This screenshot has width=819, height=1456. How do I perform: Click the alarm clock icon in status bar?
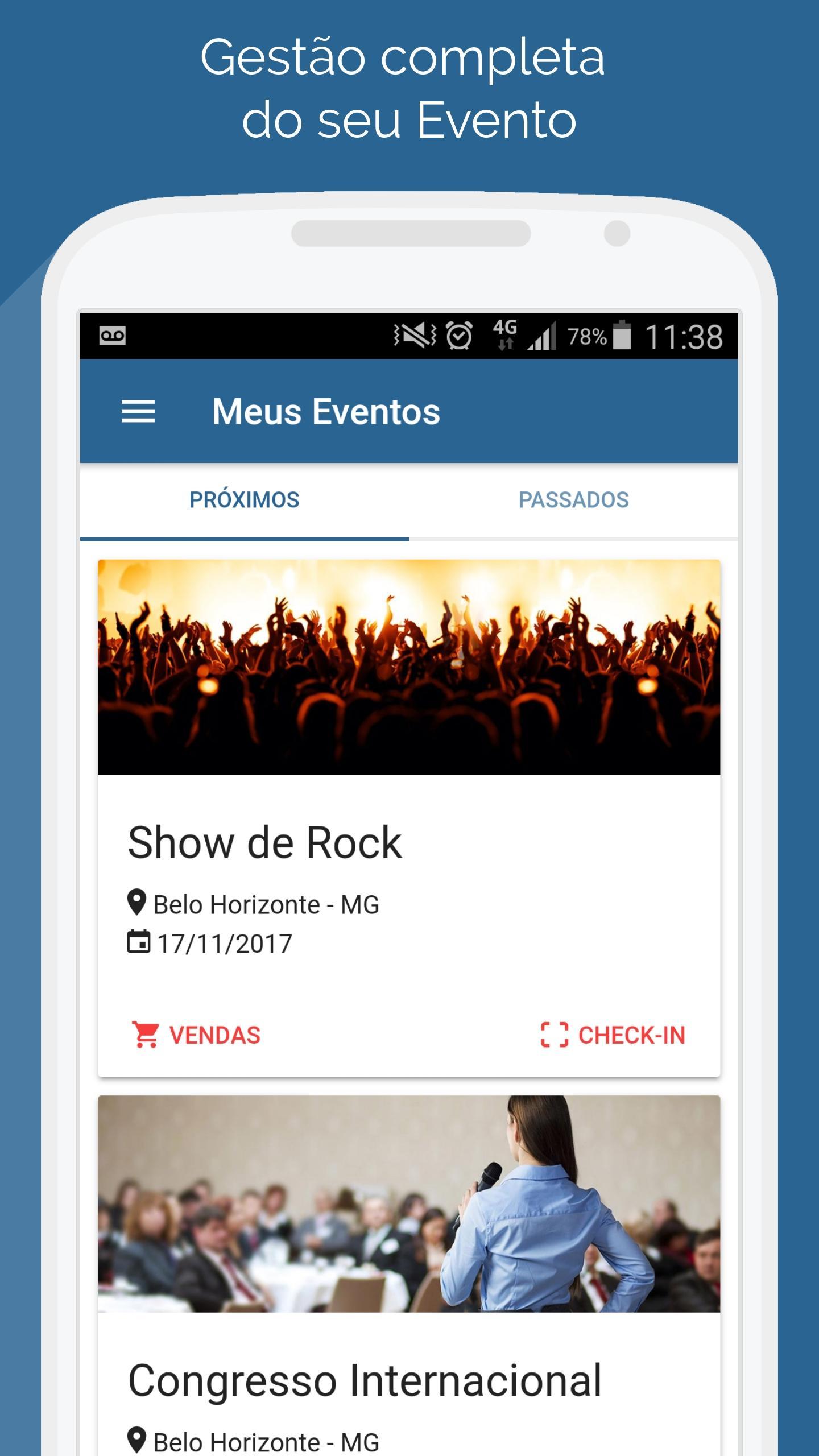coord(457,335)
